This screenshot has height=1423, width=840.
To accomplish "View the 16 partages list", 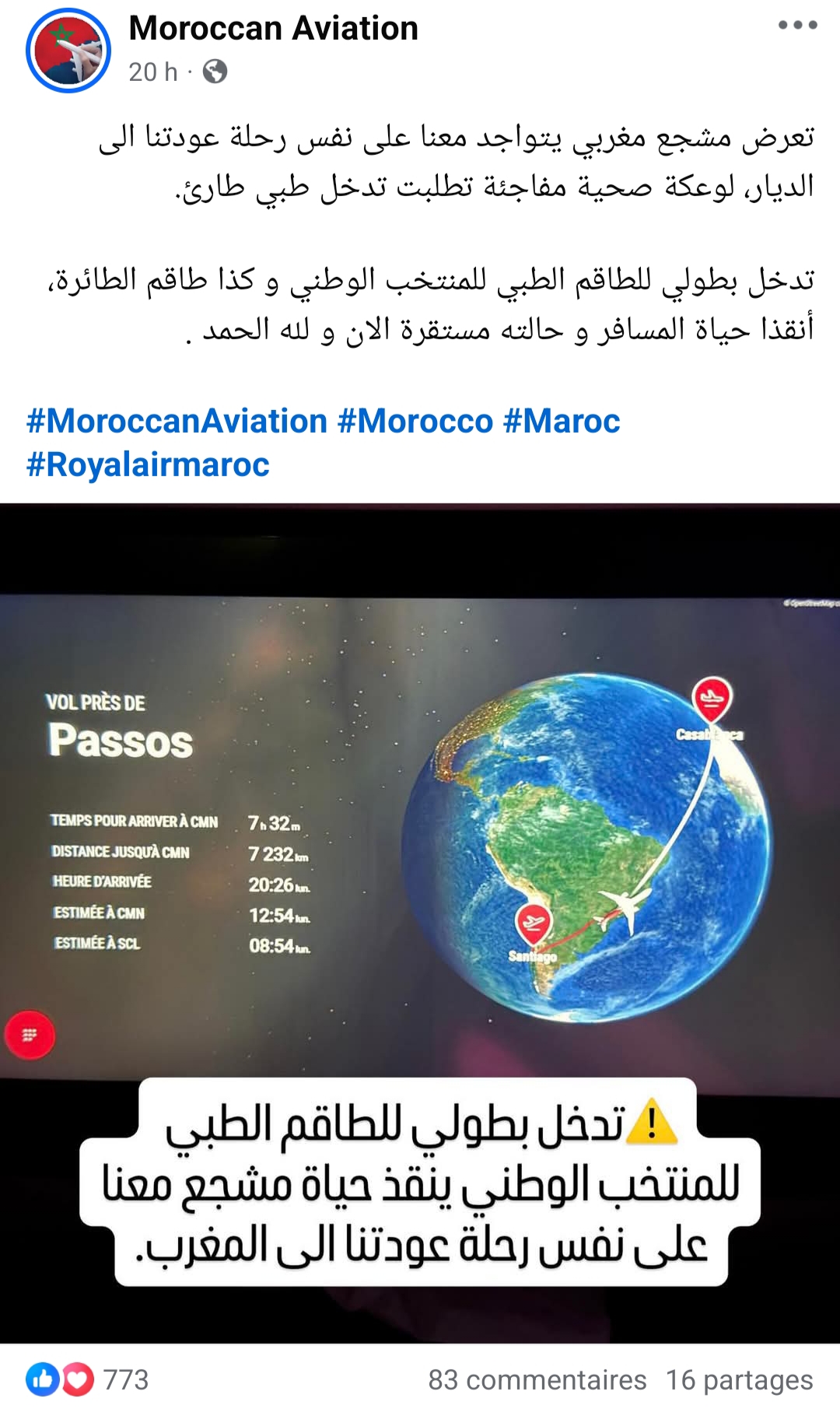I will pyautogui.click(x=739, y=1379).
